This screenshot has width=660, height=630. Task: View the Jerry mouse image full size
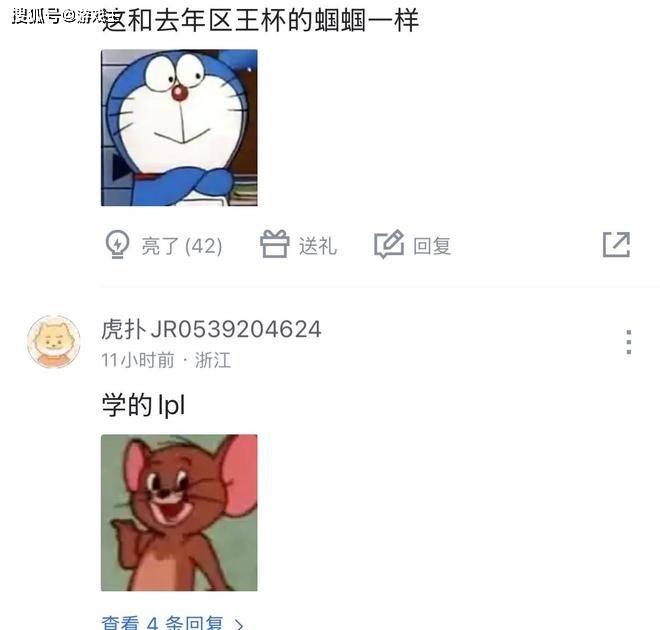point(179,512)
